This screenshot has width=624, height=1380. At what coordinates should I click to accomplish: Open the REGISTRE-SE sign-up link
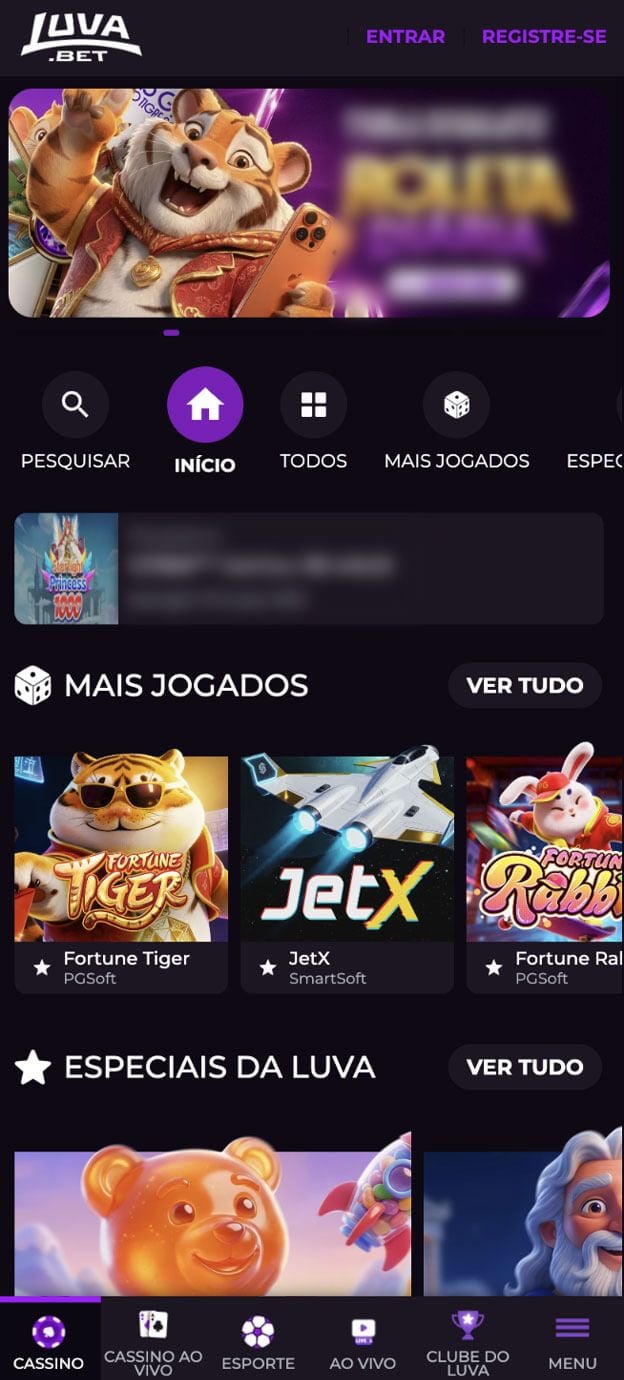[544, 37]
